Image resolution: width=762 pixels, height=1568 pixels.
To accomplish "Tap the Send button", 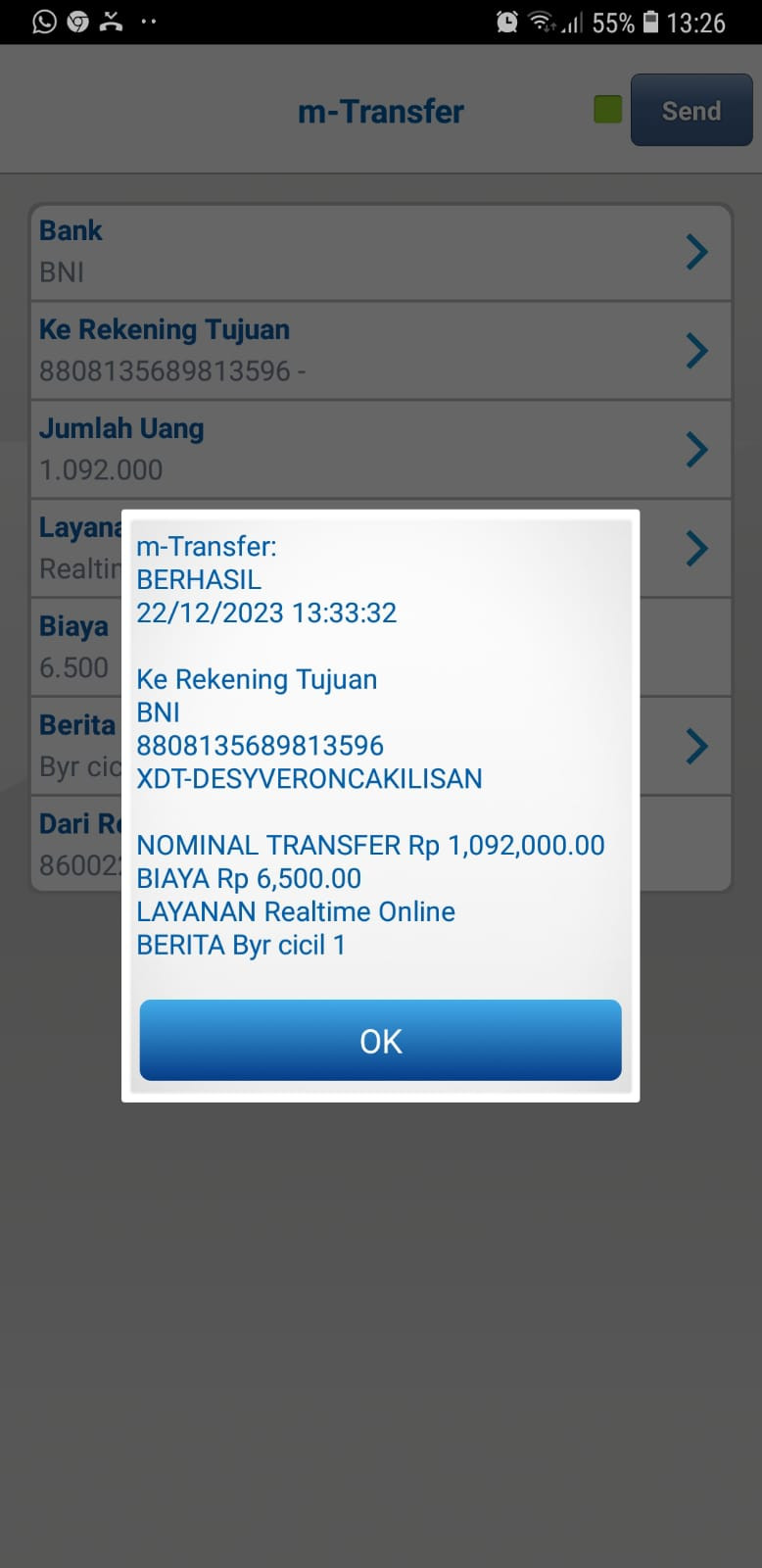I will tap(691, 111).
